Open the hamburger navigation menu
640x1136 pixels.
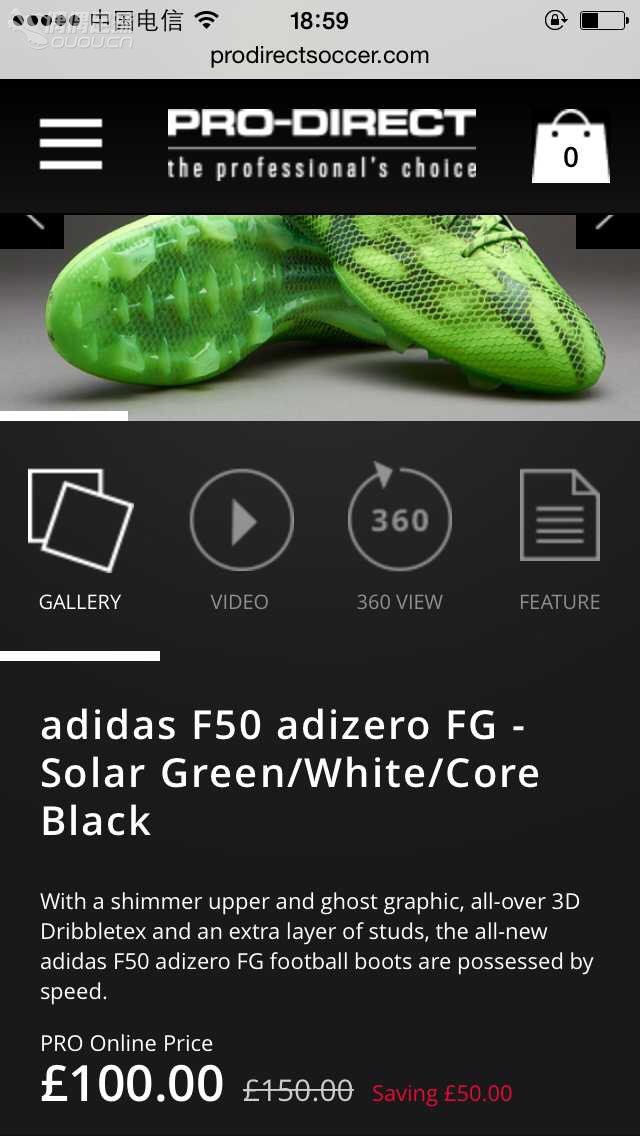point(71,145)
